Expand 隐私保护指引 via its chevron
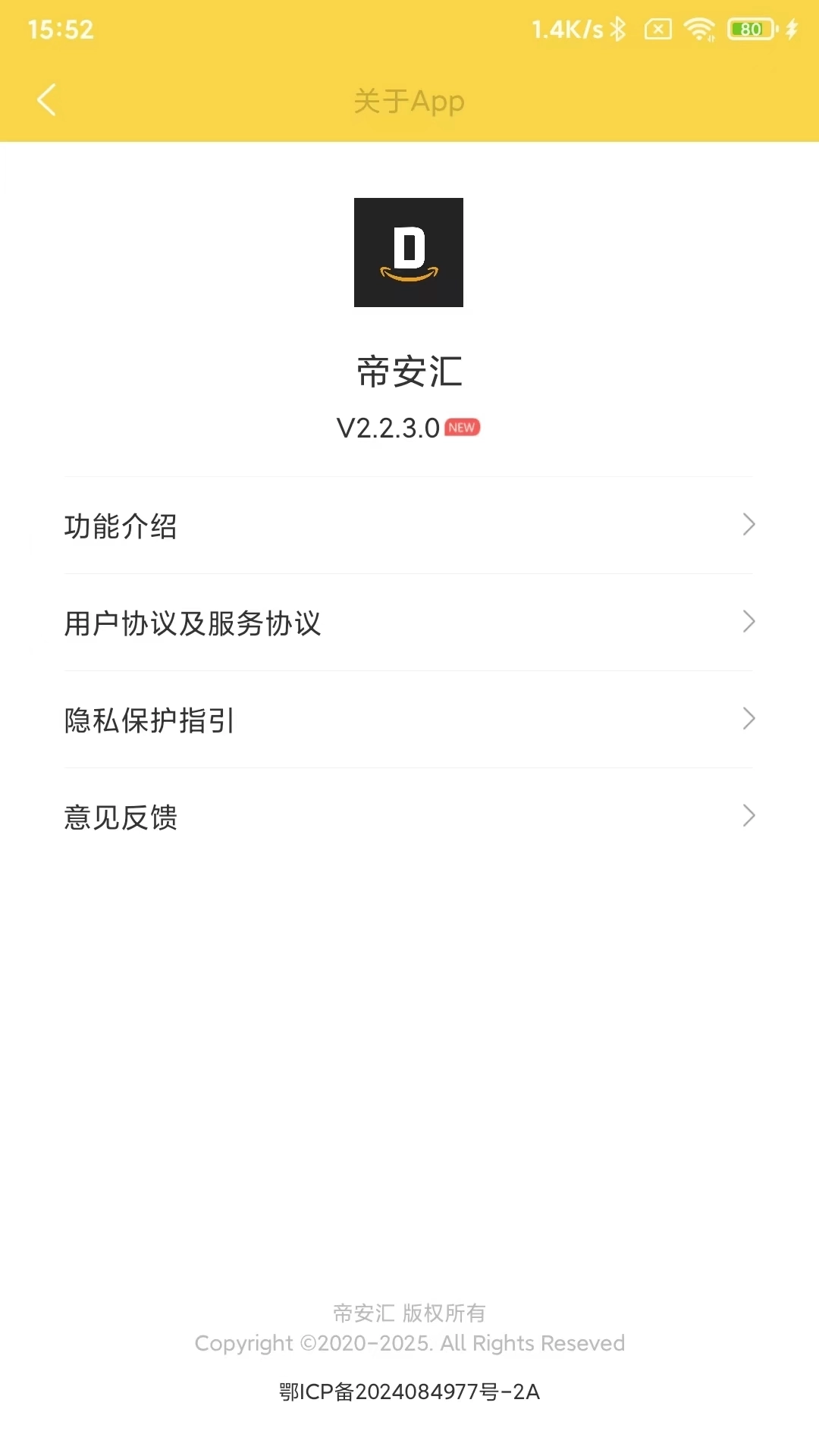The image size is (819, 1456). (x=749, y=719)
